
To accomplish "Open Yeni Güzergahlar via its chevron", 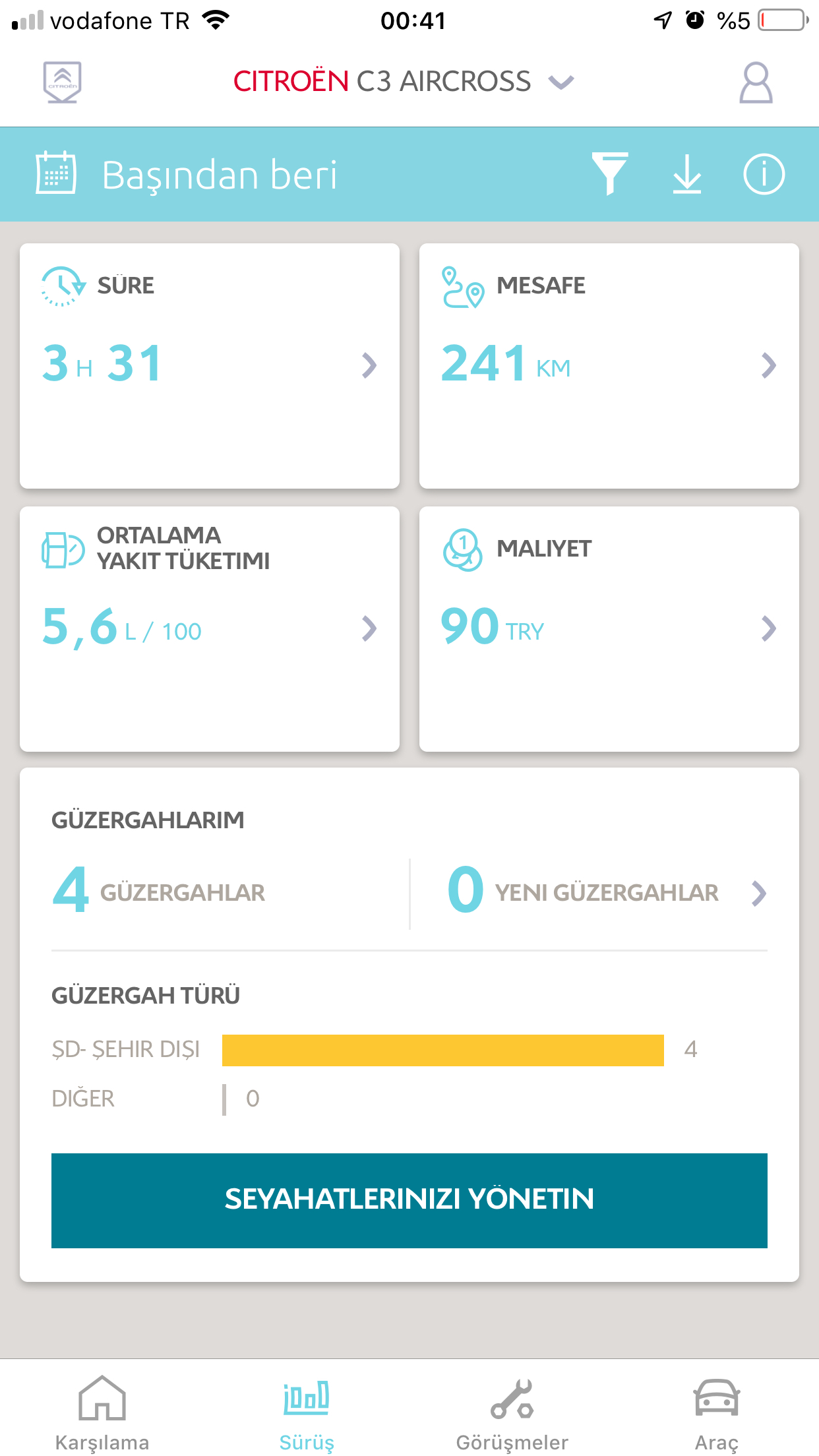I will point(759,894).
